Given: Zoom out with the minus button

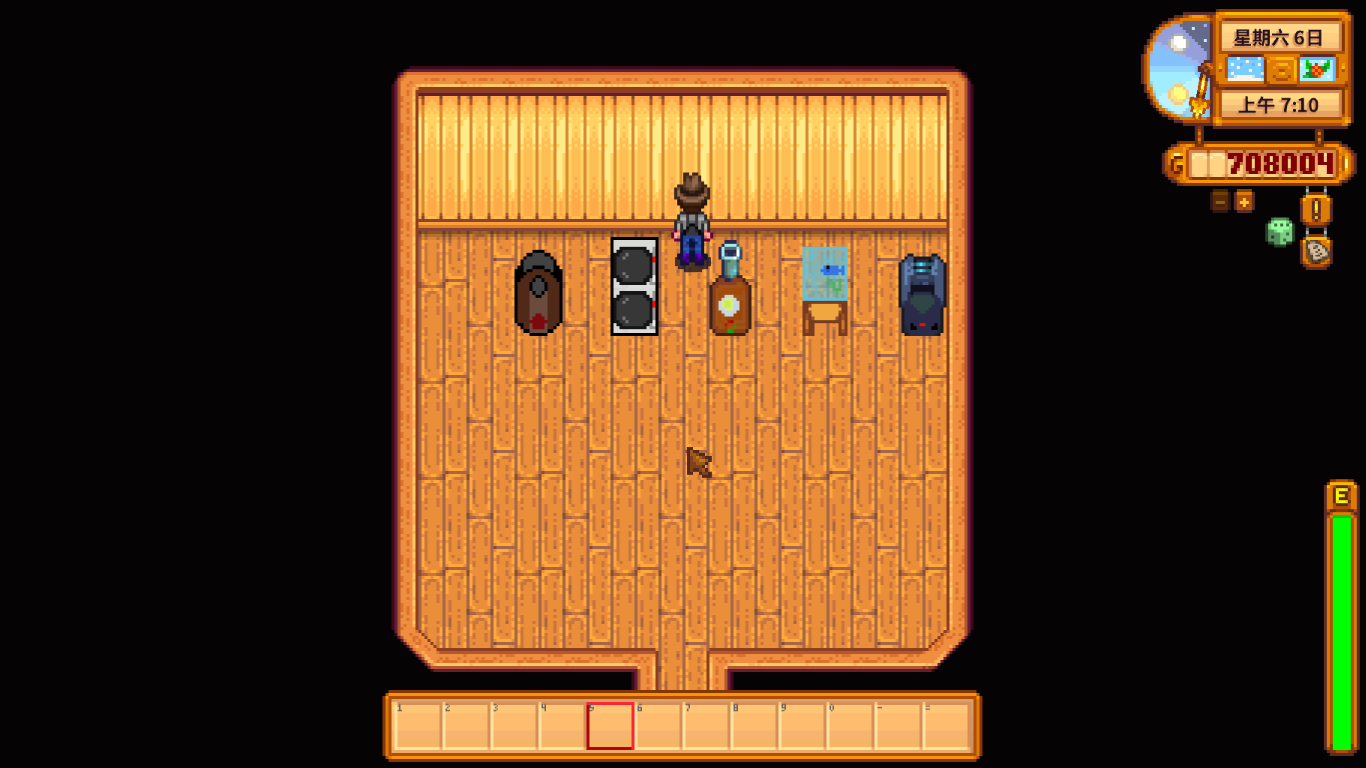Looking at the screenshot, I should pyautogui.click(x=1220, y=201).
